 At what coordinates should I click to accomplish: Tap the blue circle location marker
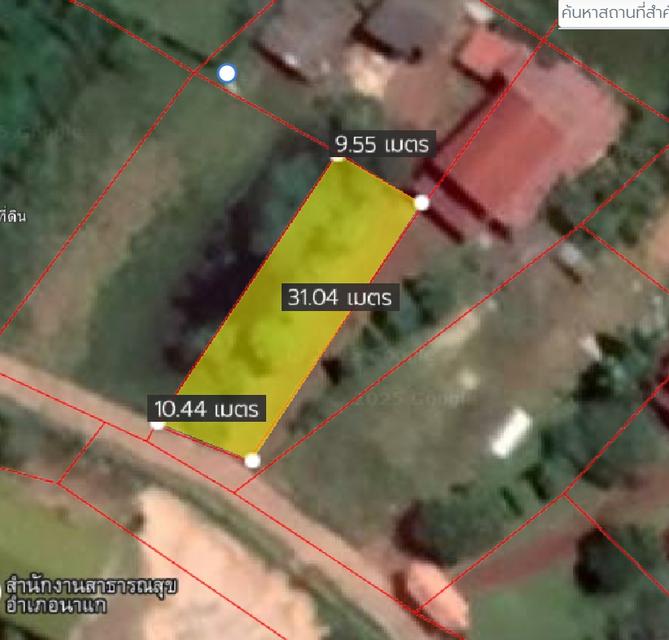pyautogui.click(x=227, y=73)
